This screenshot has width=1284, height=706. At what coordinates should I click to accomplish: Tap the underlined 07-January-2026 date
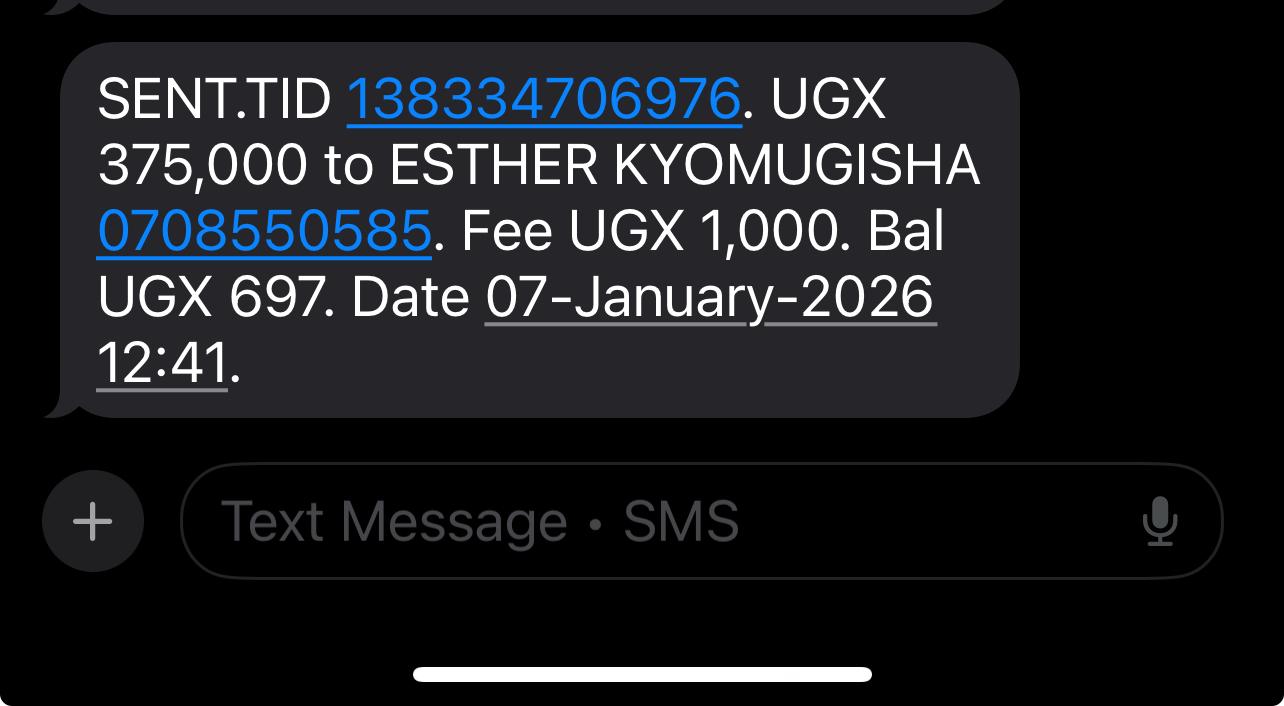coord(711,298)
